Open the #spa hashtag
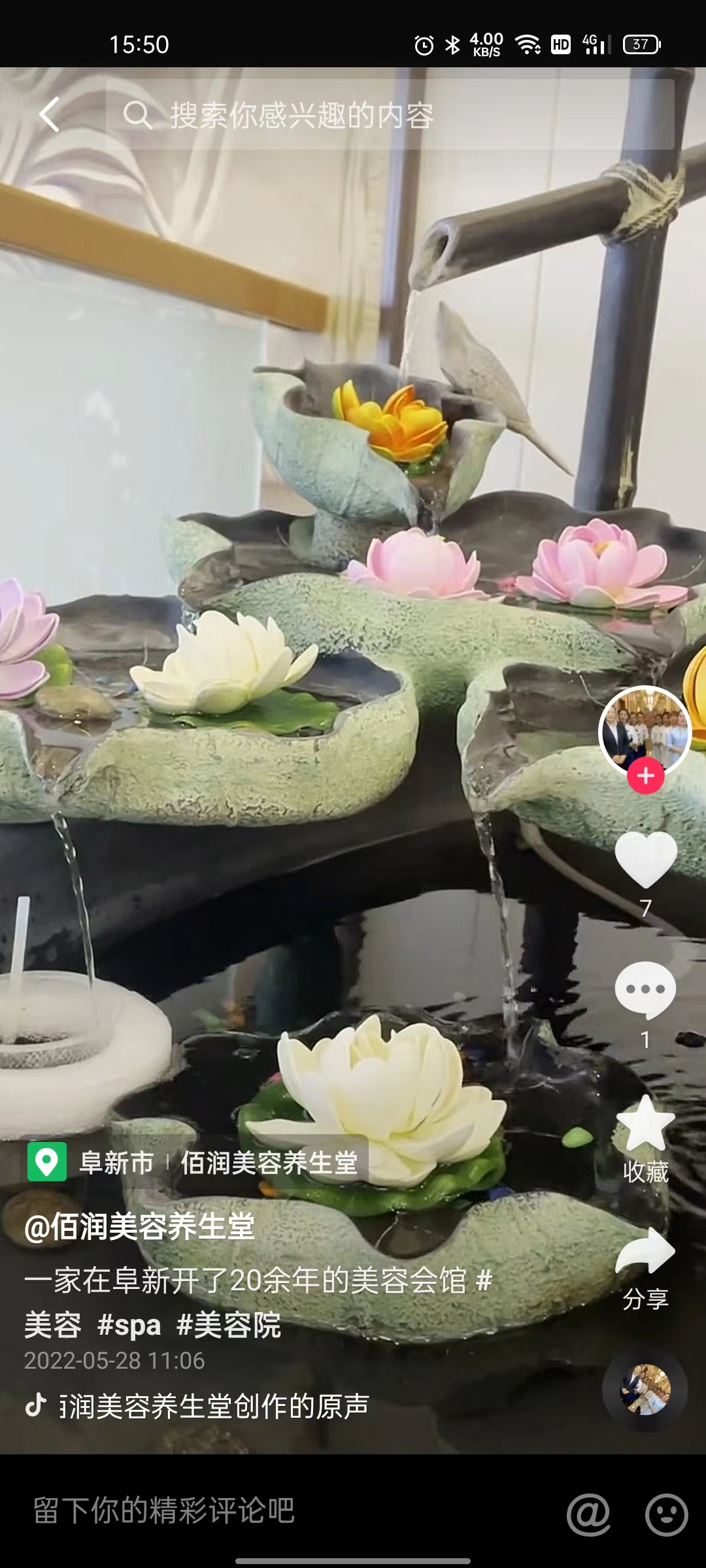The image size is (706, 1568). point(129,1325)
